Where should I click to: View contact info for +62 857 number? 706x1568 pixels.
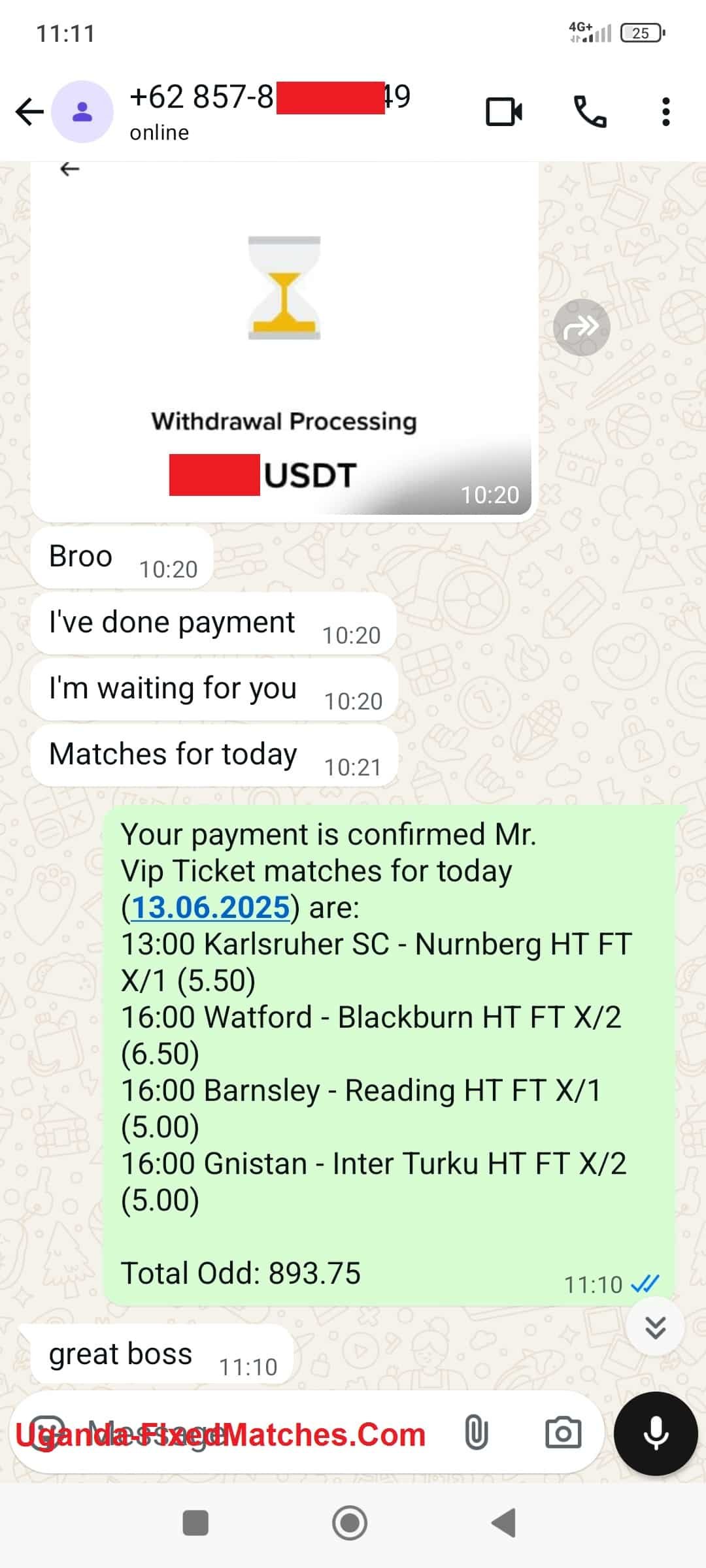268,111
